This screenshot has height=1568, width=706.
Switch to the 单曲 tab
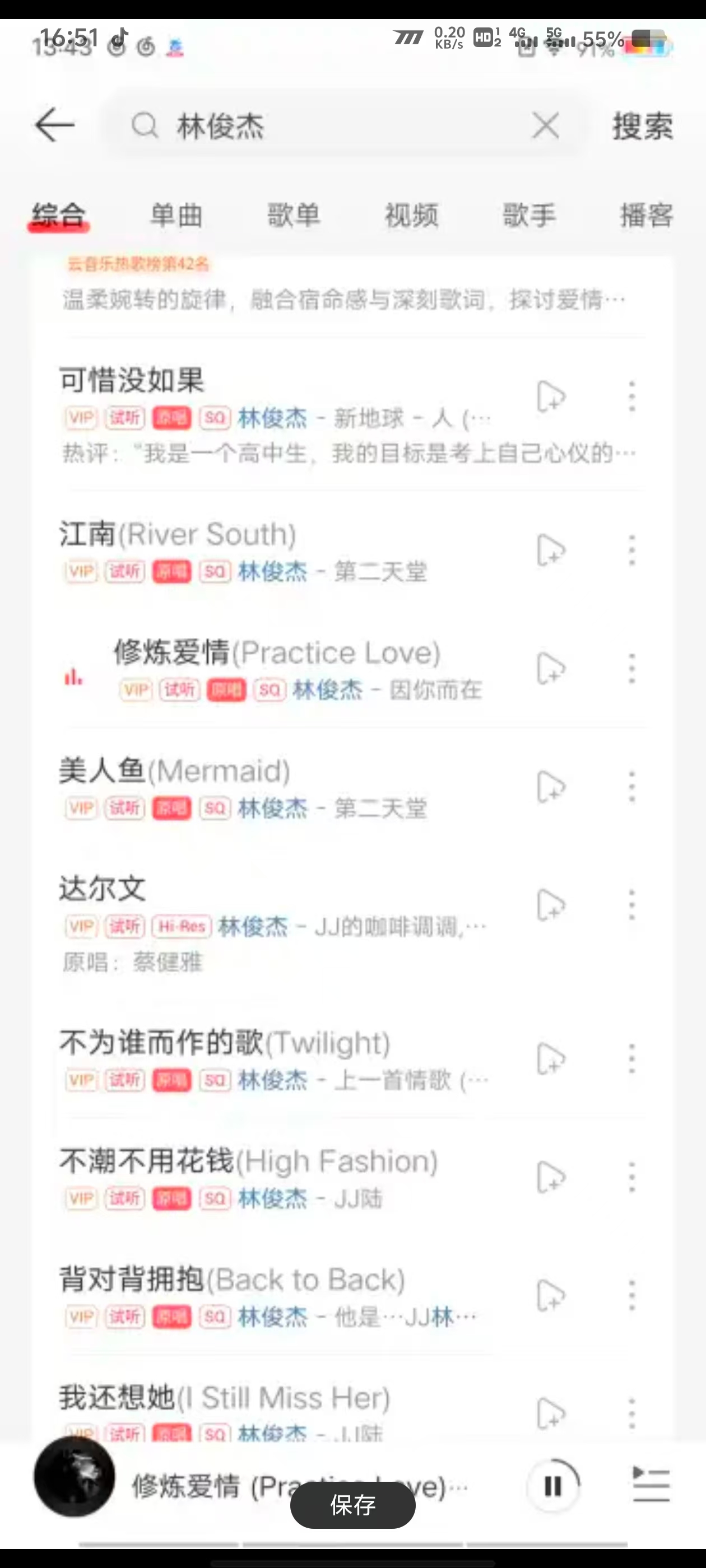click(x=176, y=216)
